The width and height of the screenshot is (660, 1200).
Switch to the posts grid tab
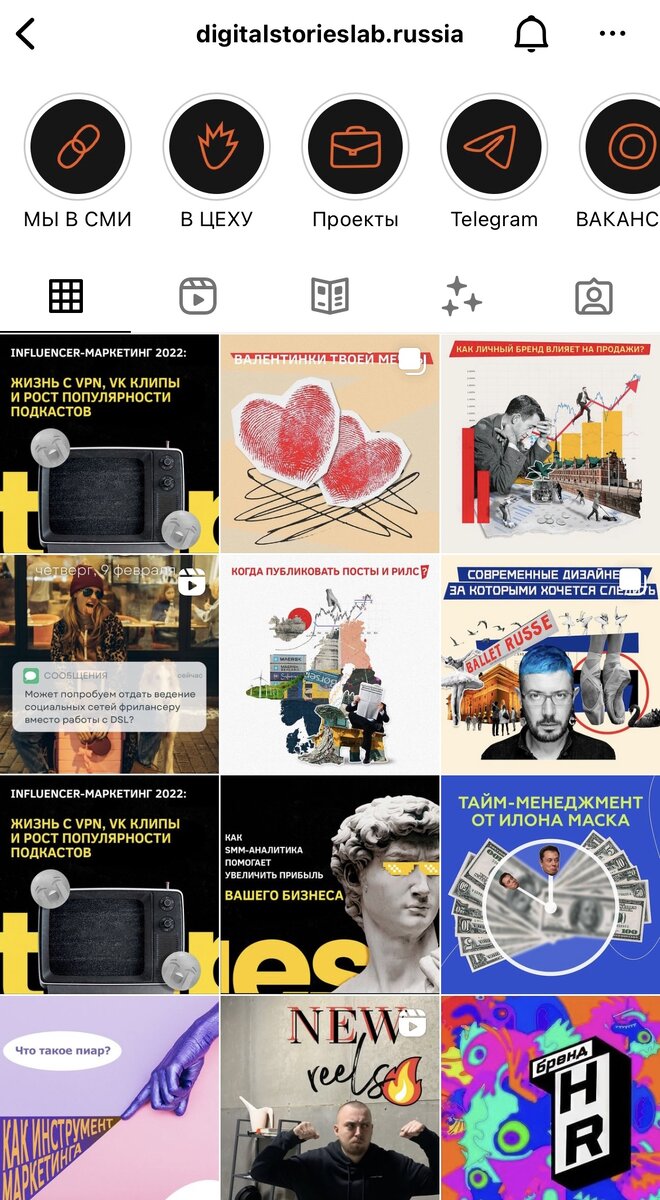pos(66,296)
